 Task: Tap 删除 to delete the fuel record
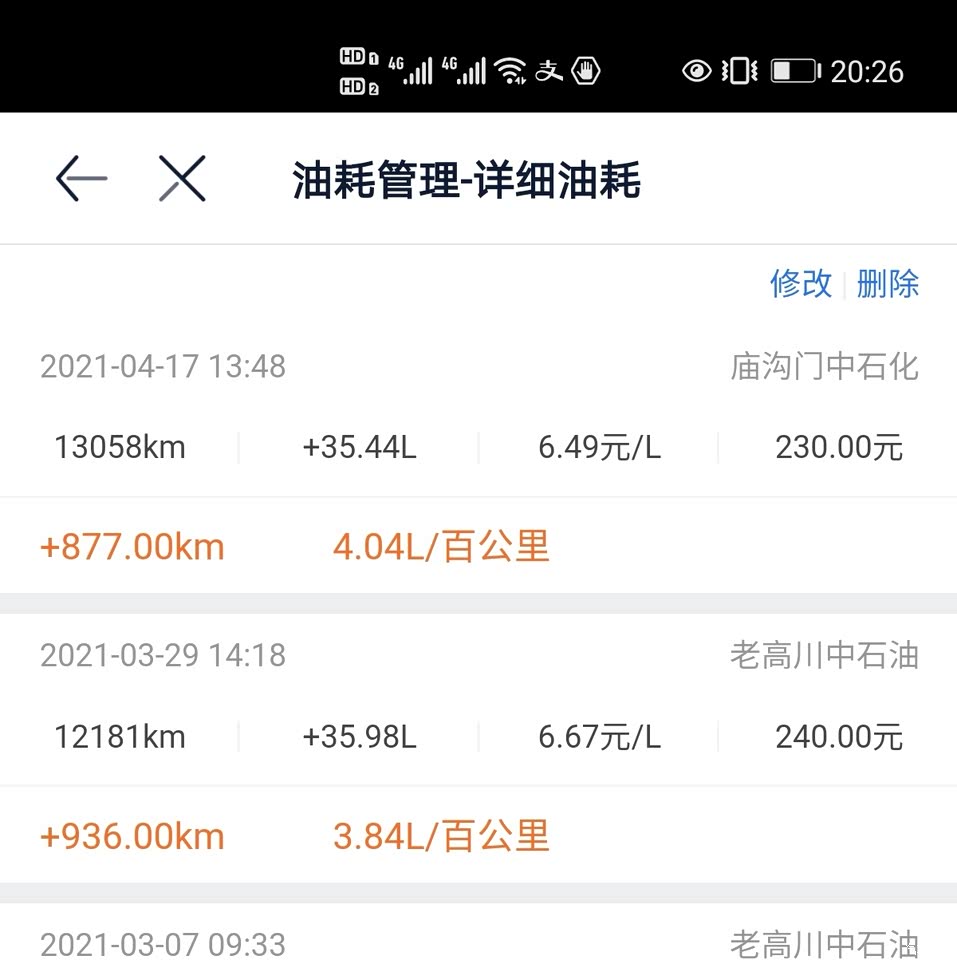coord(888,284)
